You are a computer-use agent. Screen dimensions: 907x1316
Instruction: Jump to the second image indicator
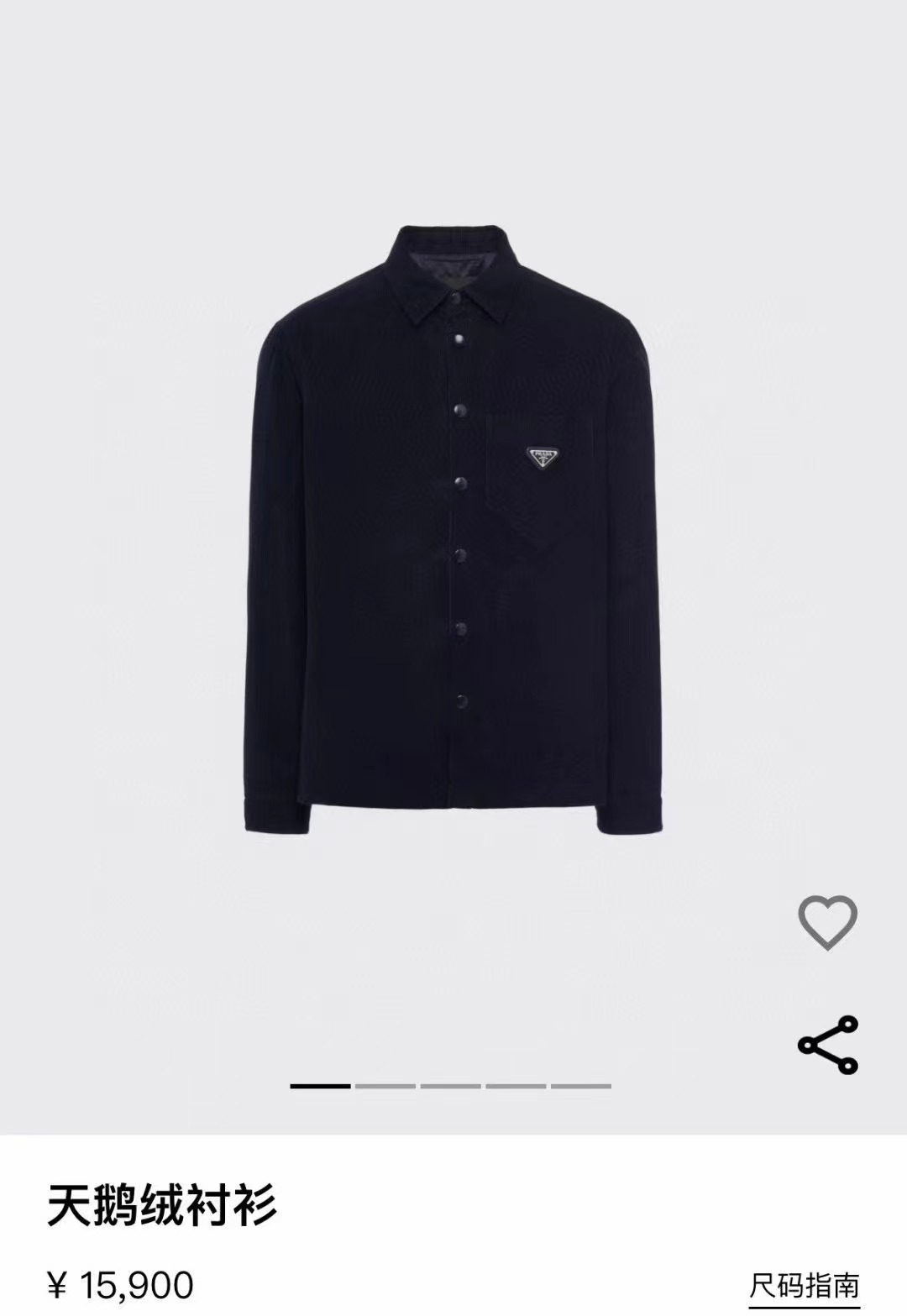(385, 1086)
